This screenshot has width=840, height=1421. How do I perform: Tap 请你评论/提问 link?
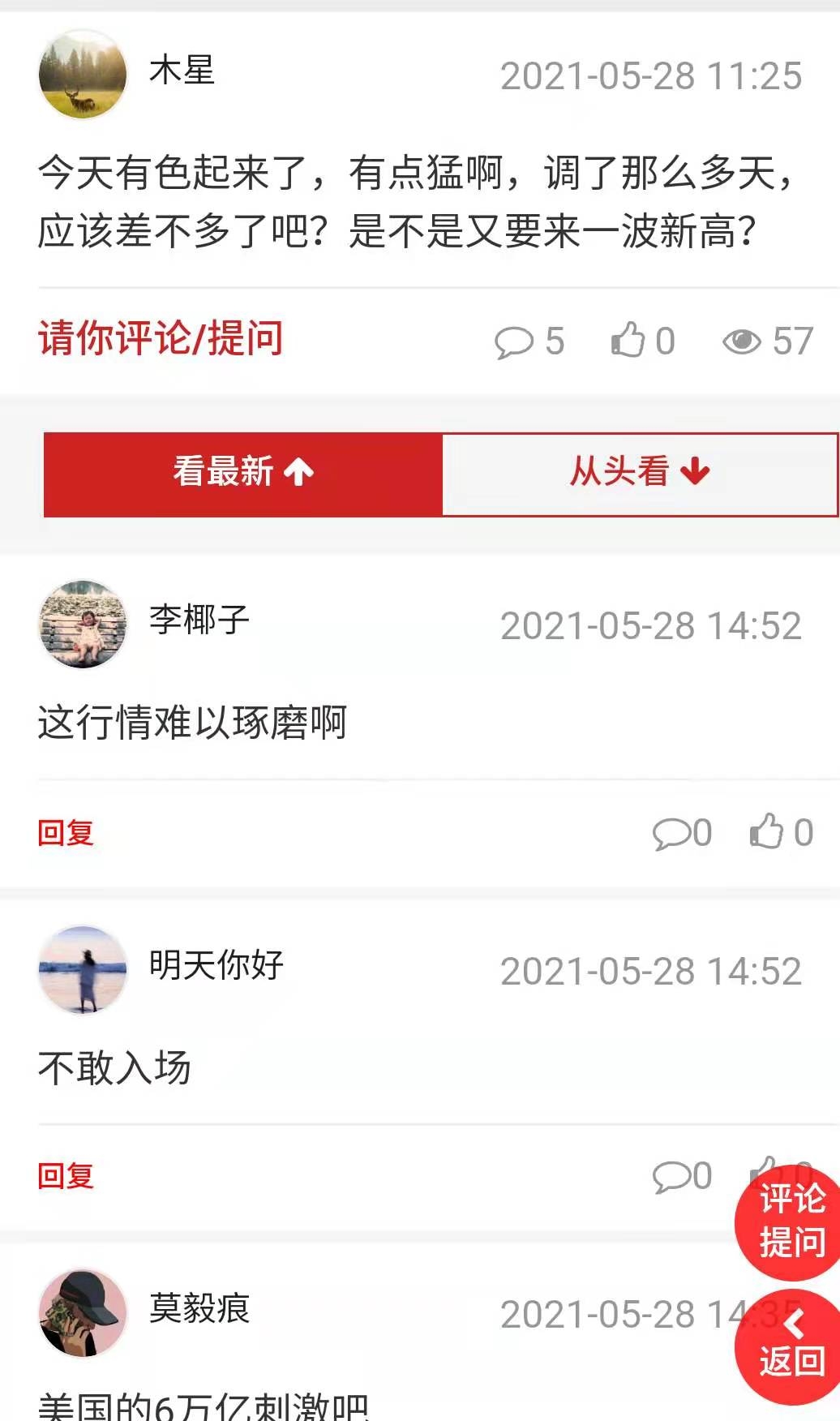(161, 338)
